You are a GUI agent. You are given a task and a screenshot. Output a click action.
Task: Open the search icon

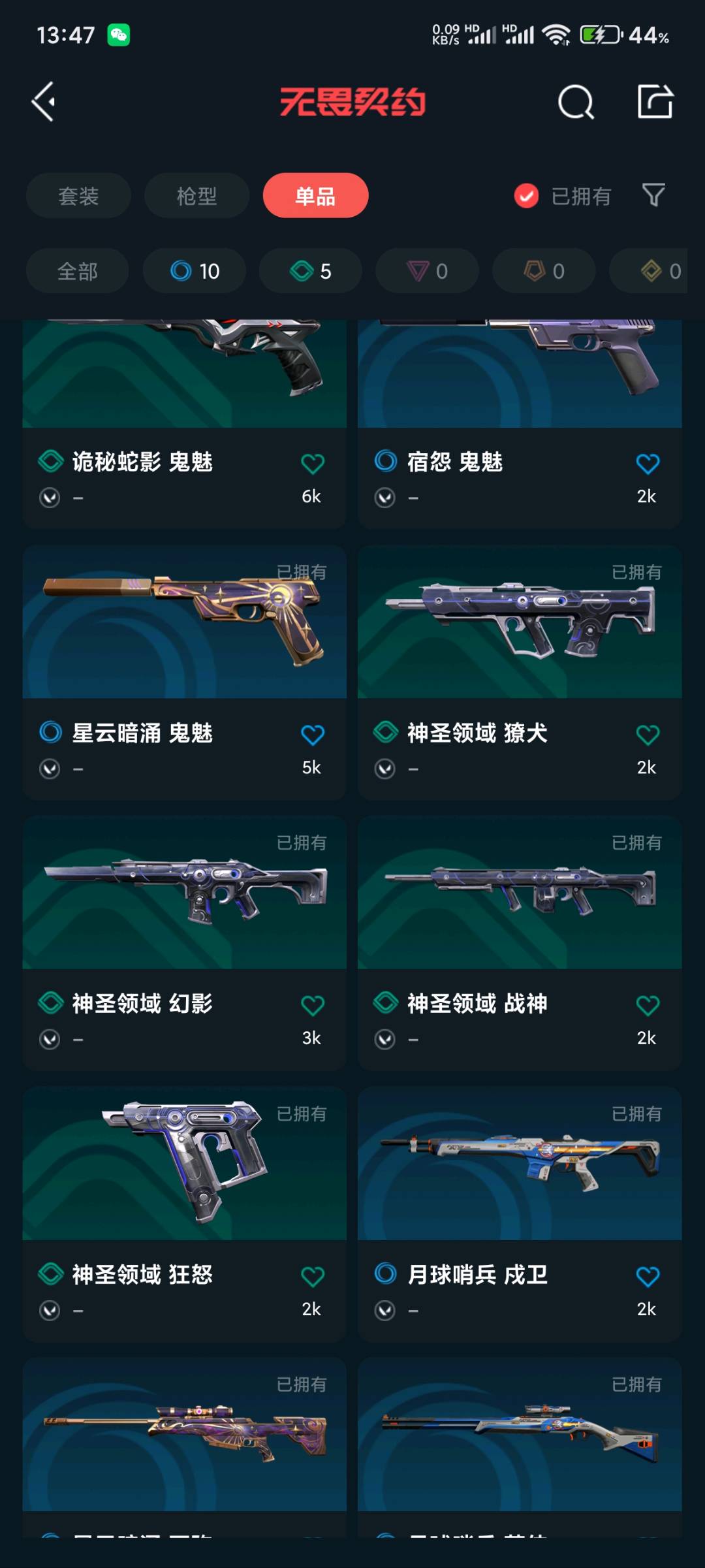click(576, 102)
